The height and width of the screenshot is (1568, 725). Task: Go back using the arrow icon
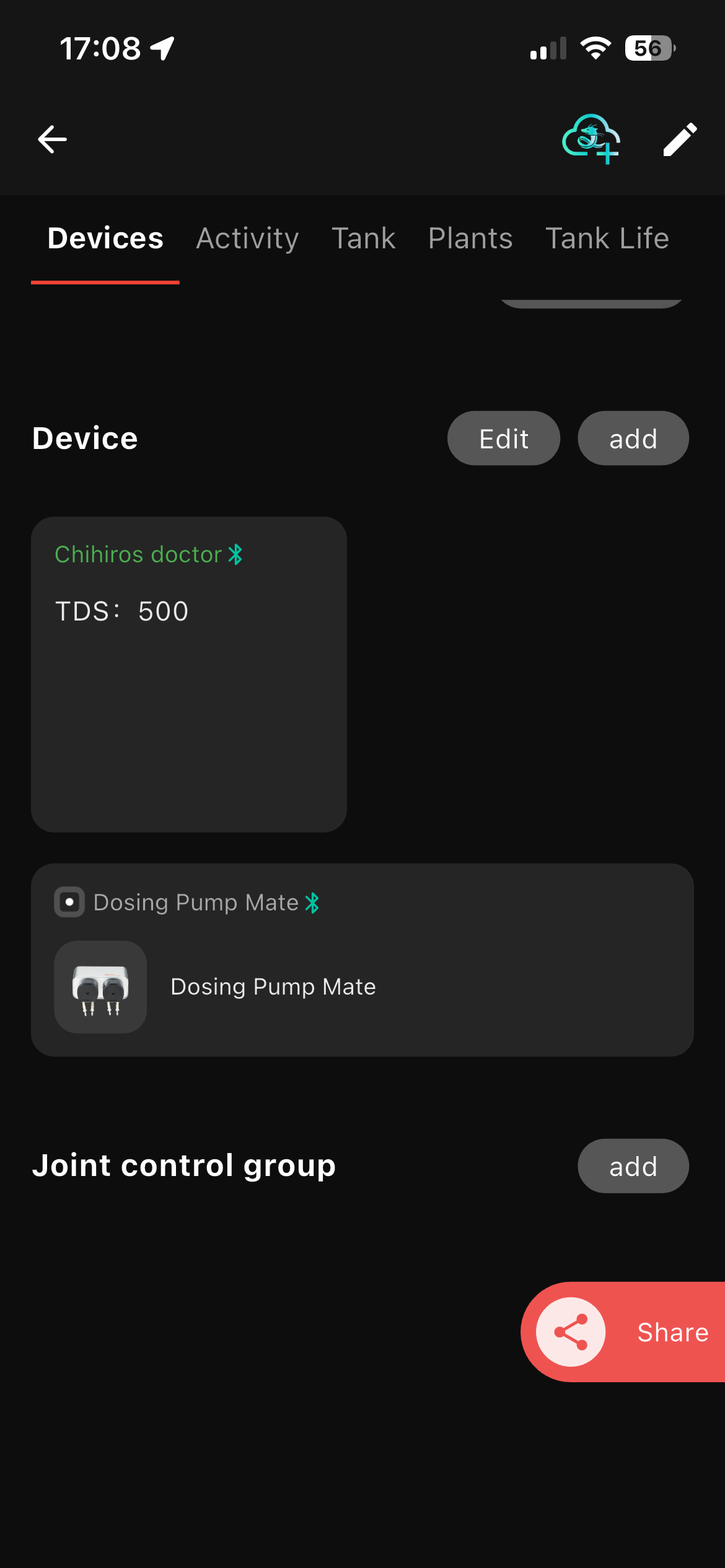click(52, 139)
